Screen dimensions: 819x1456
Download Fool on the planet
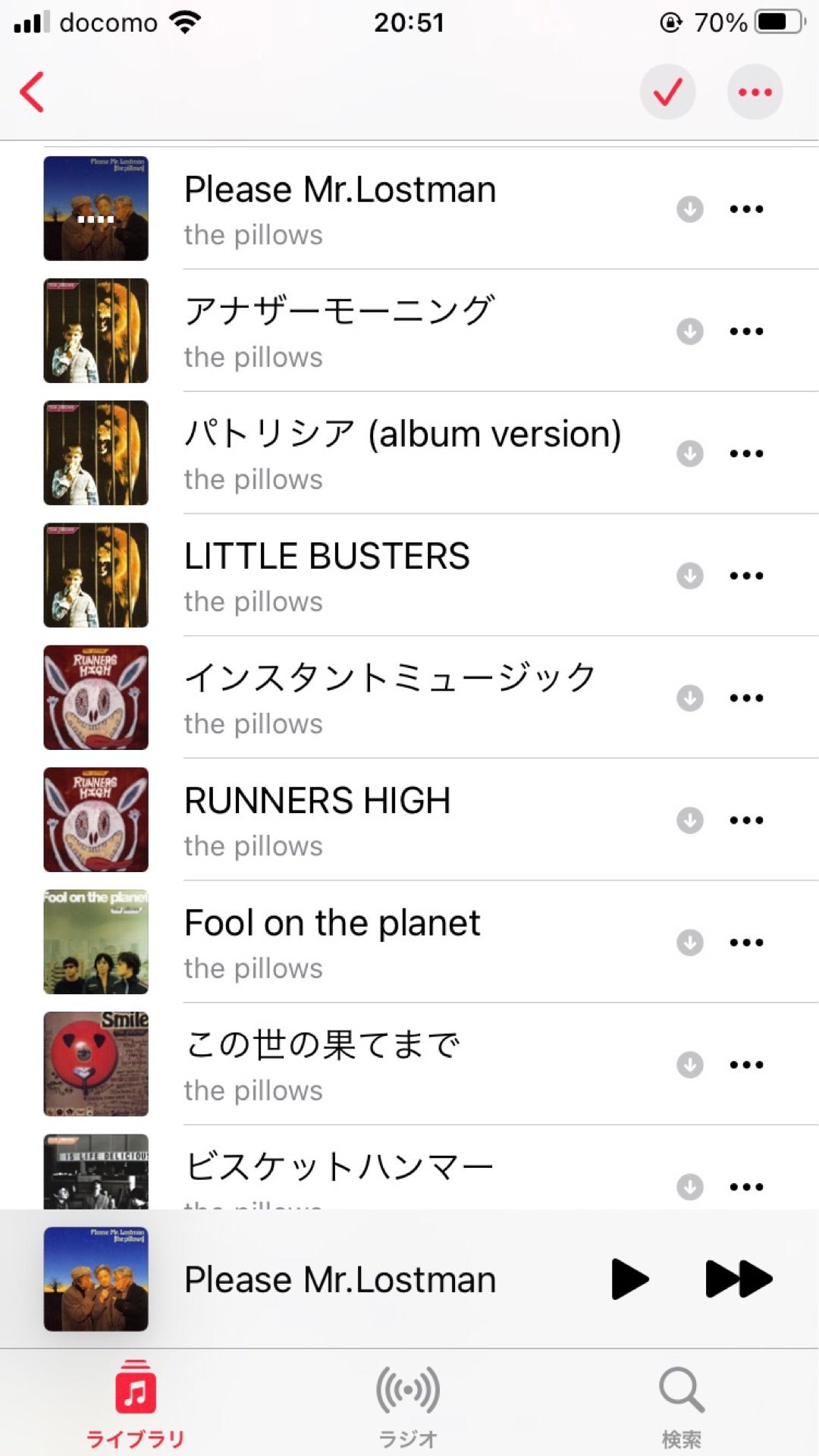(689, 943)
